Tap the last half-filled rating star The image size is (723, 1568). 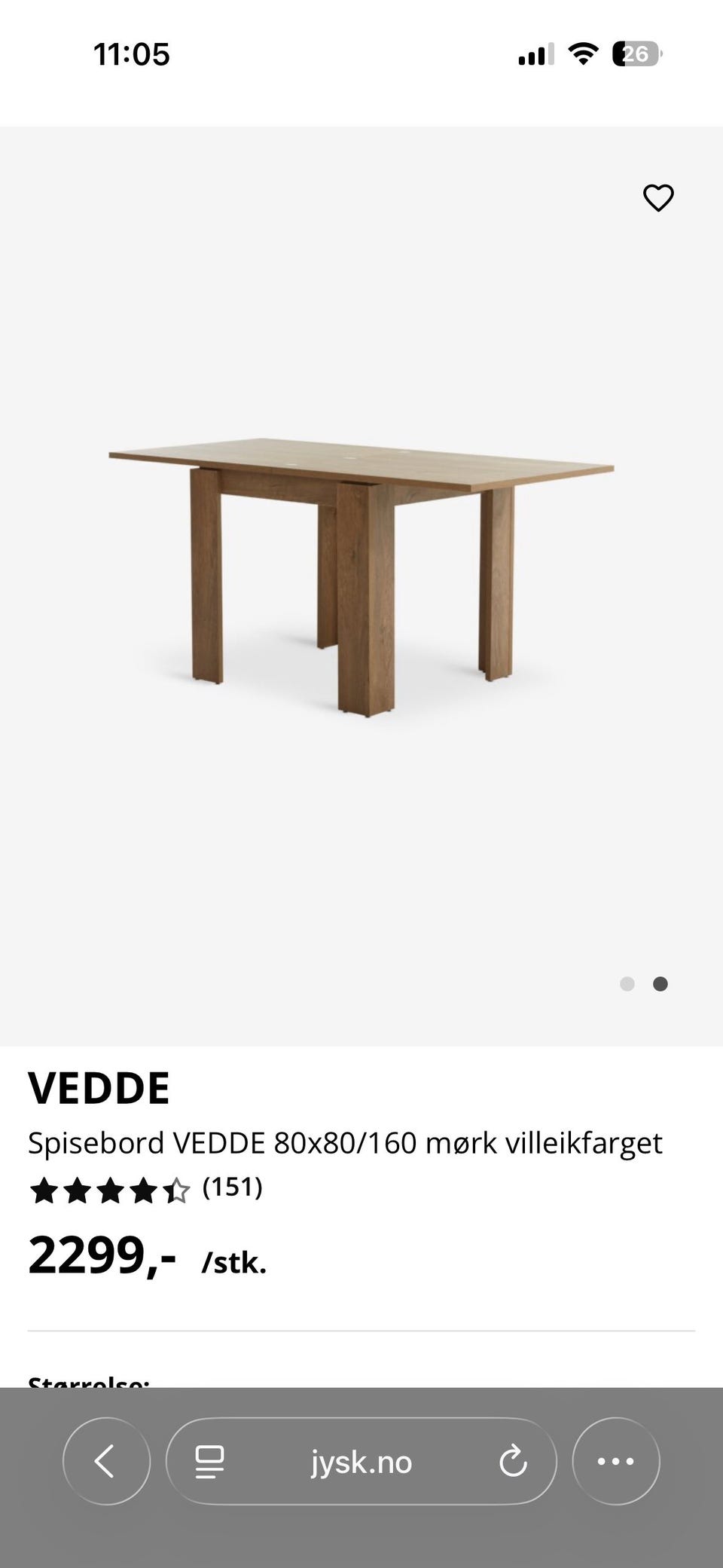tap(176, 1189)
